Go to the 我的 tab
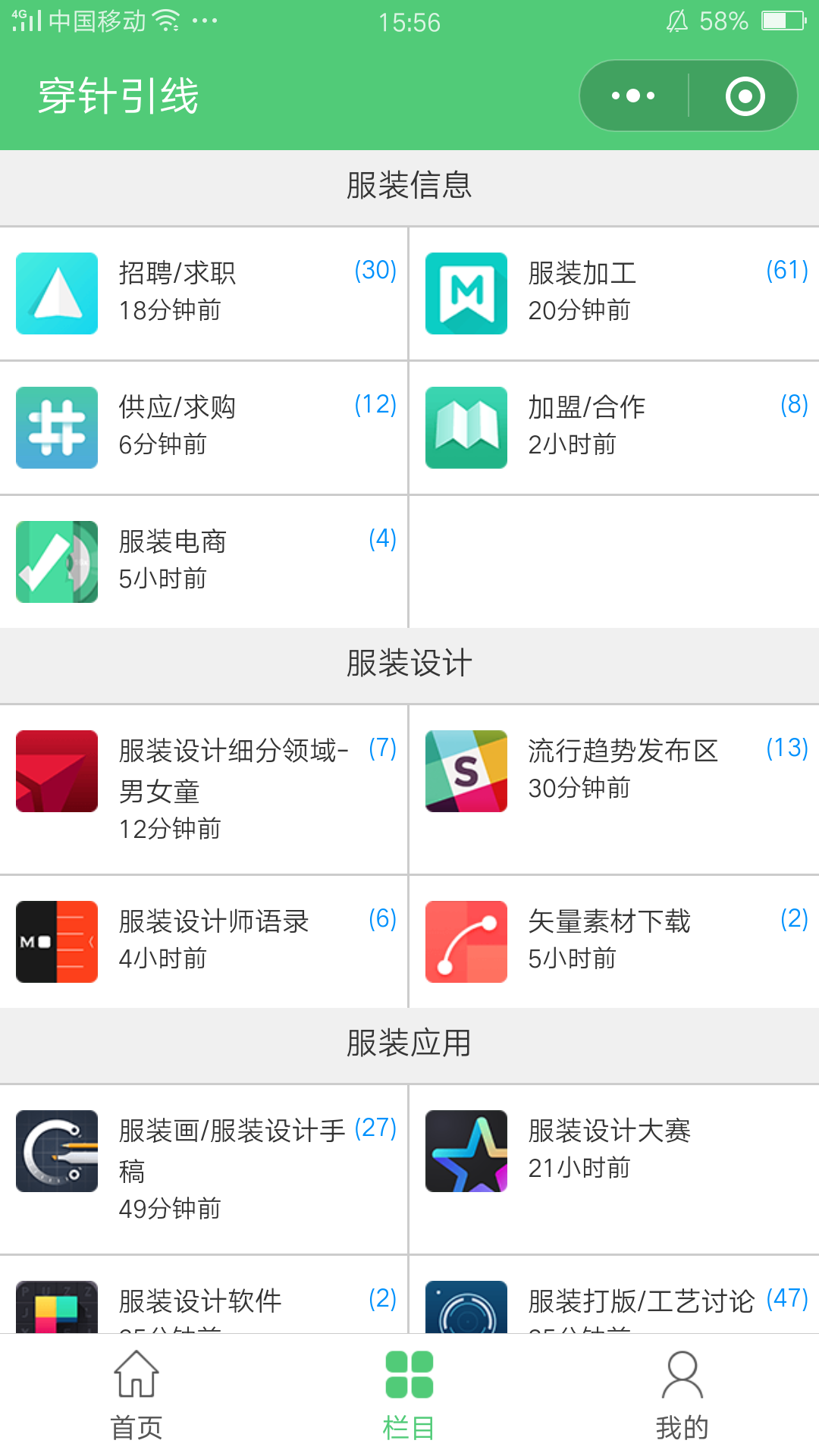 pyautogui.click(x=682, y=1395)
